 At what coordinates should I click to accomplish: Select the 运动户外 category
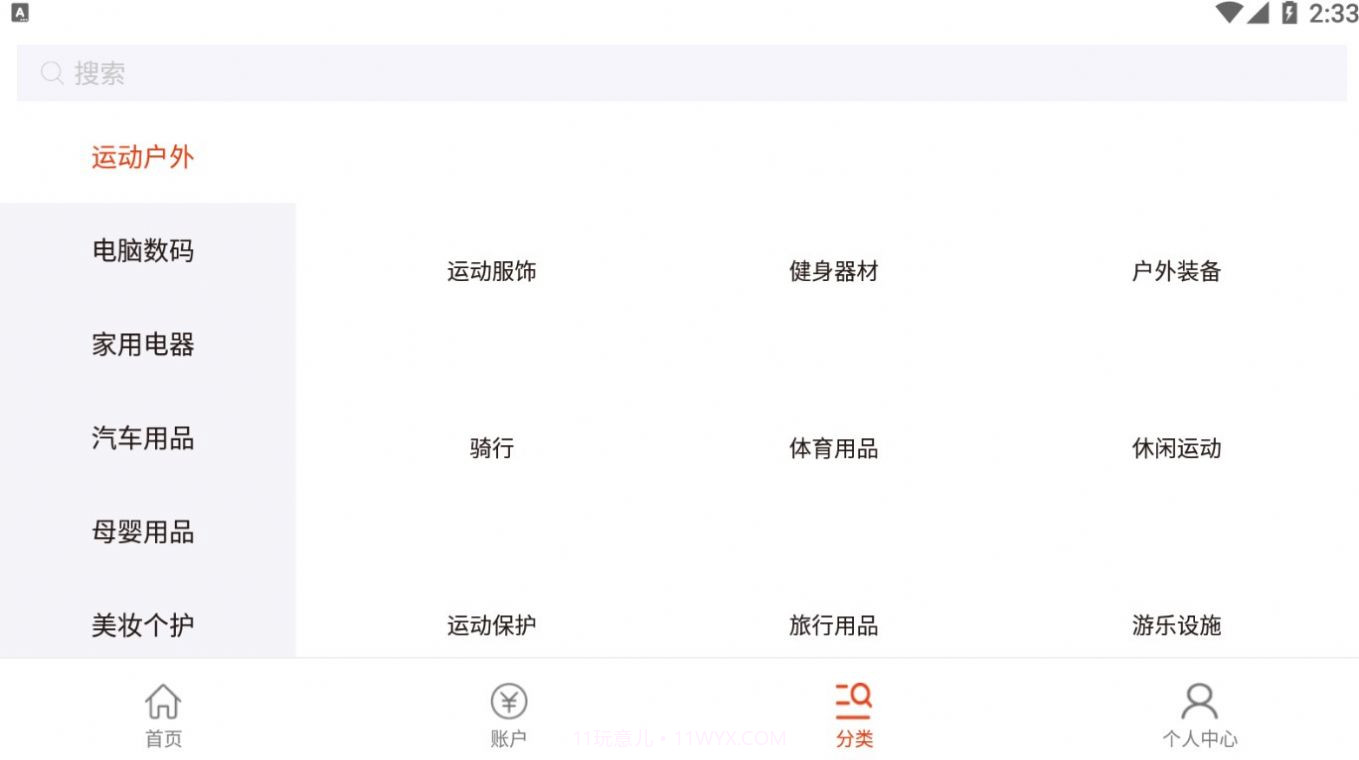pos(143,157)
